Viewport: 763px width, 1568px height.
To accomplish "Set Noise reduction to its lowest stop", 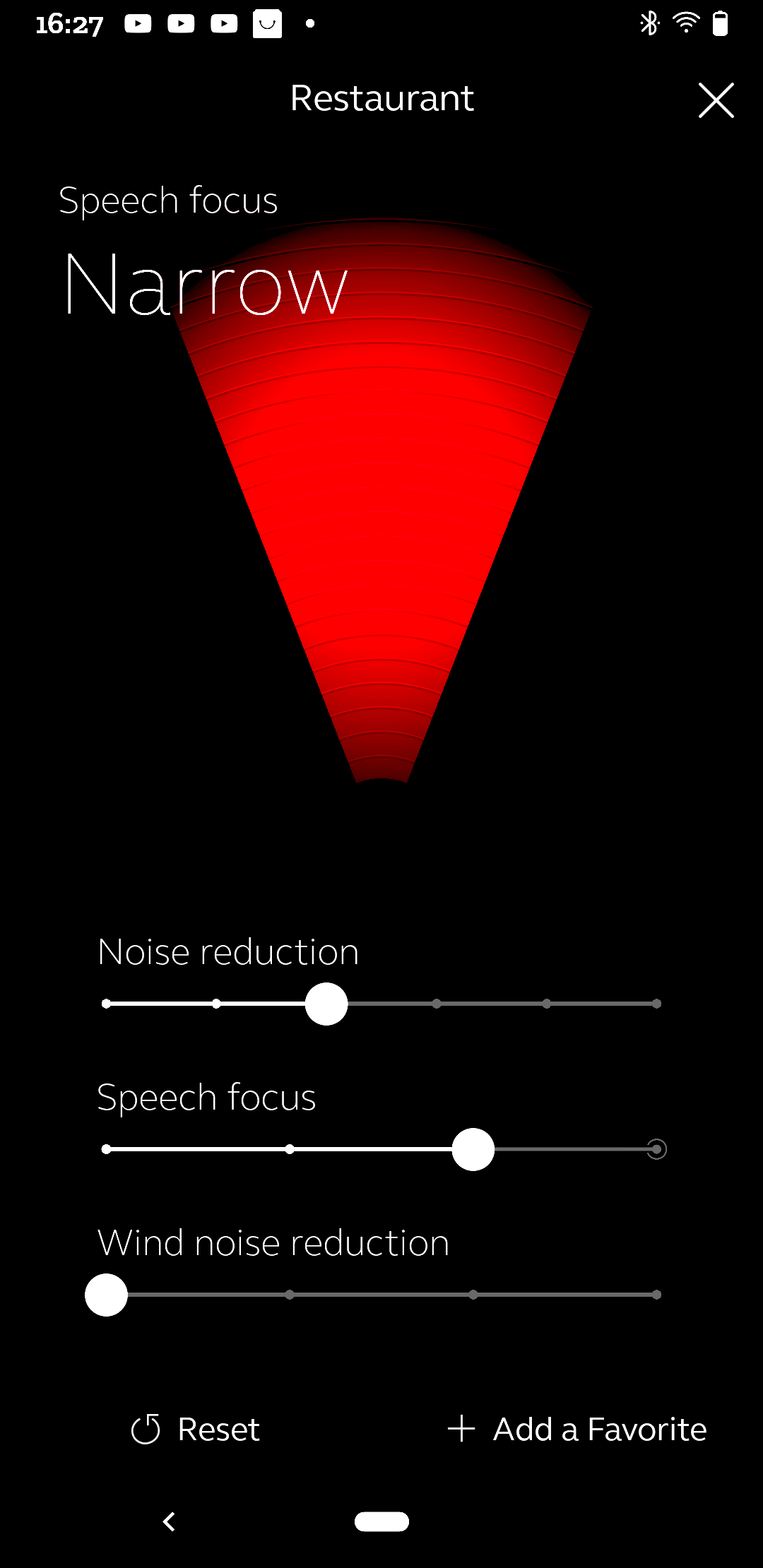I will (106, 1004).
